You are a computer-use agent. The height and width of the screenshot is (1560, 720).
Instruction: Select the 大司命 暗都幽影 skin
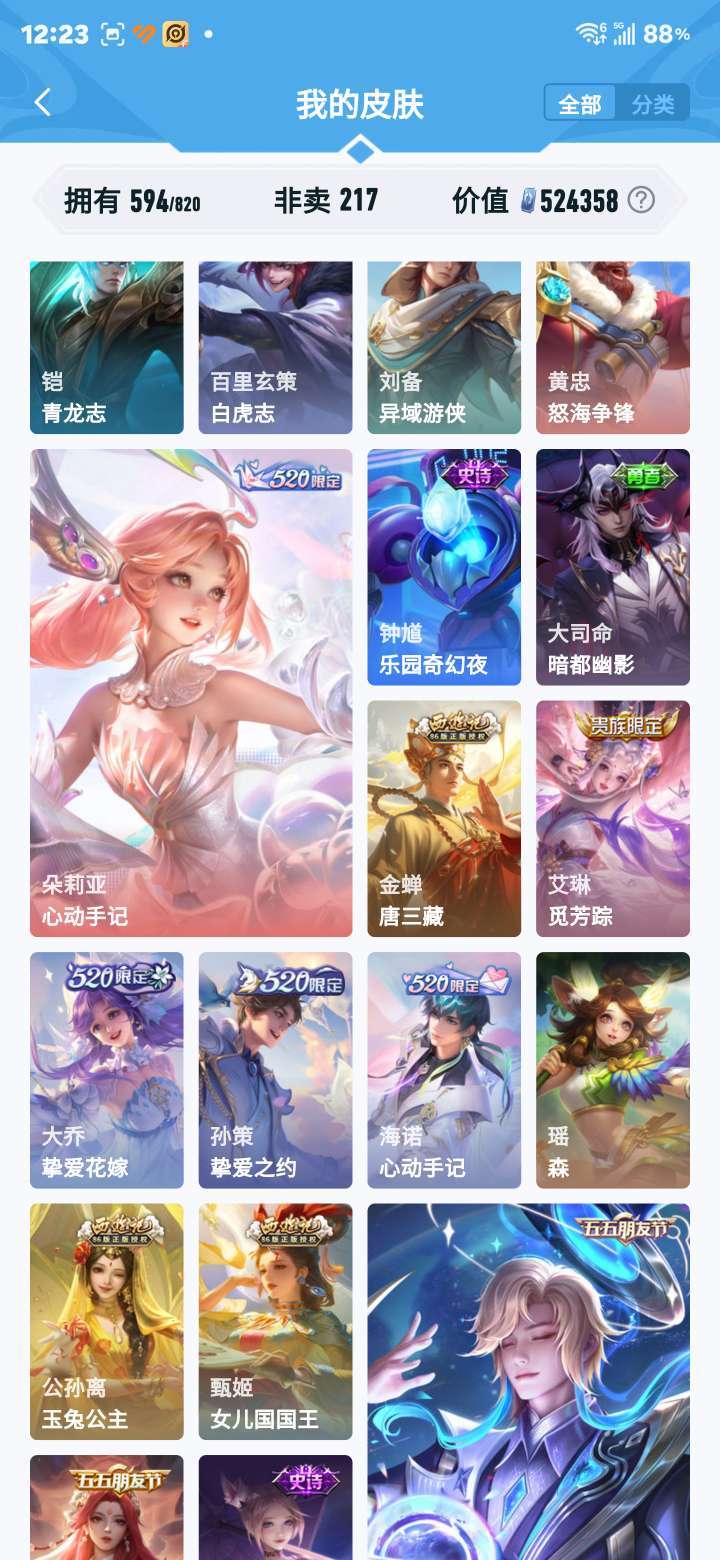pos(613,567)
